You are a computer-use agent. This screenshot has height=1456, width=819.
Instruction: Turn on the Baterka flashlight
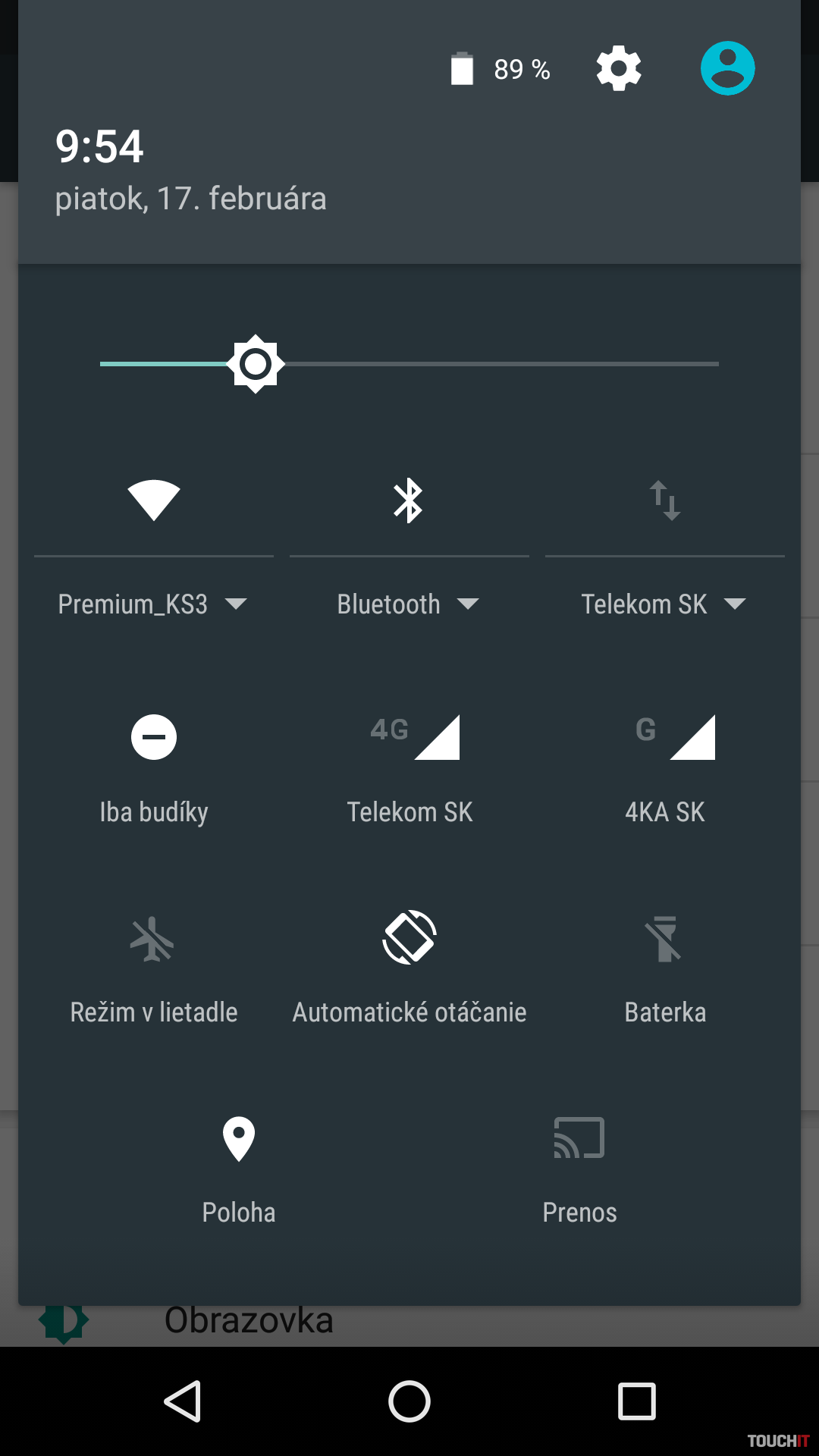point(665,939)
